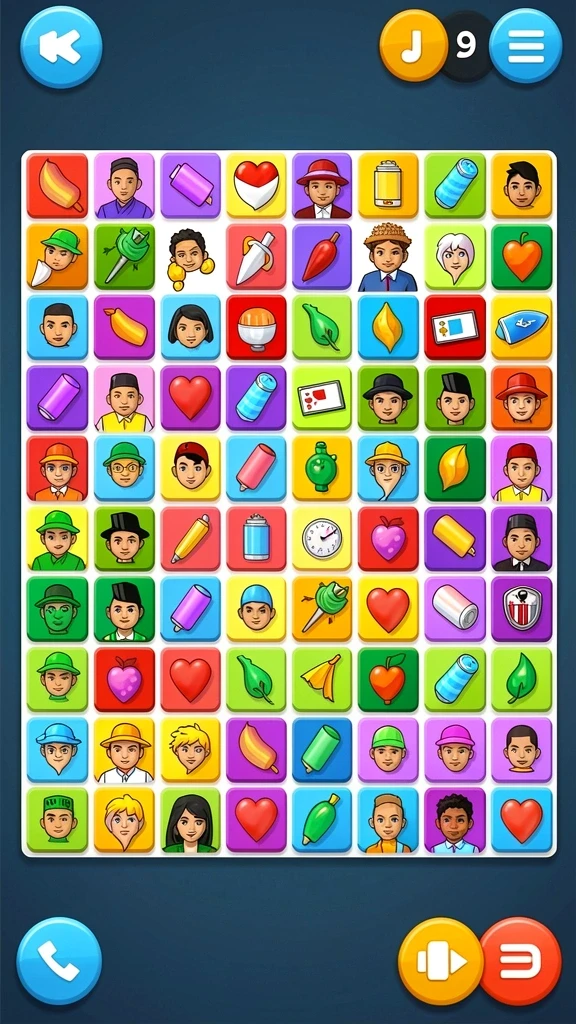Viewport: 576px width, 1024px height.
Task: Go back with the double-arrow button
Action: [61, 47]
